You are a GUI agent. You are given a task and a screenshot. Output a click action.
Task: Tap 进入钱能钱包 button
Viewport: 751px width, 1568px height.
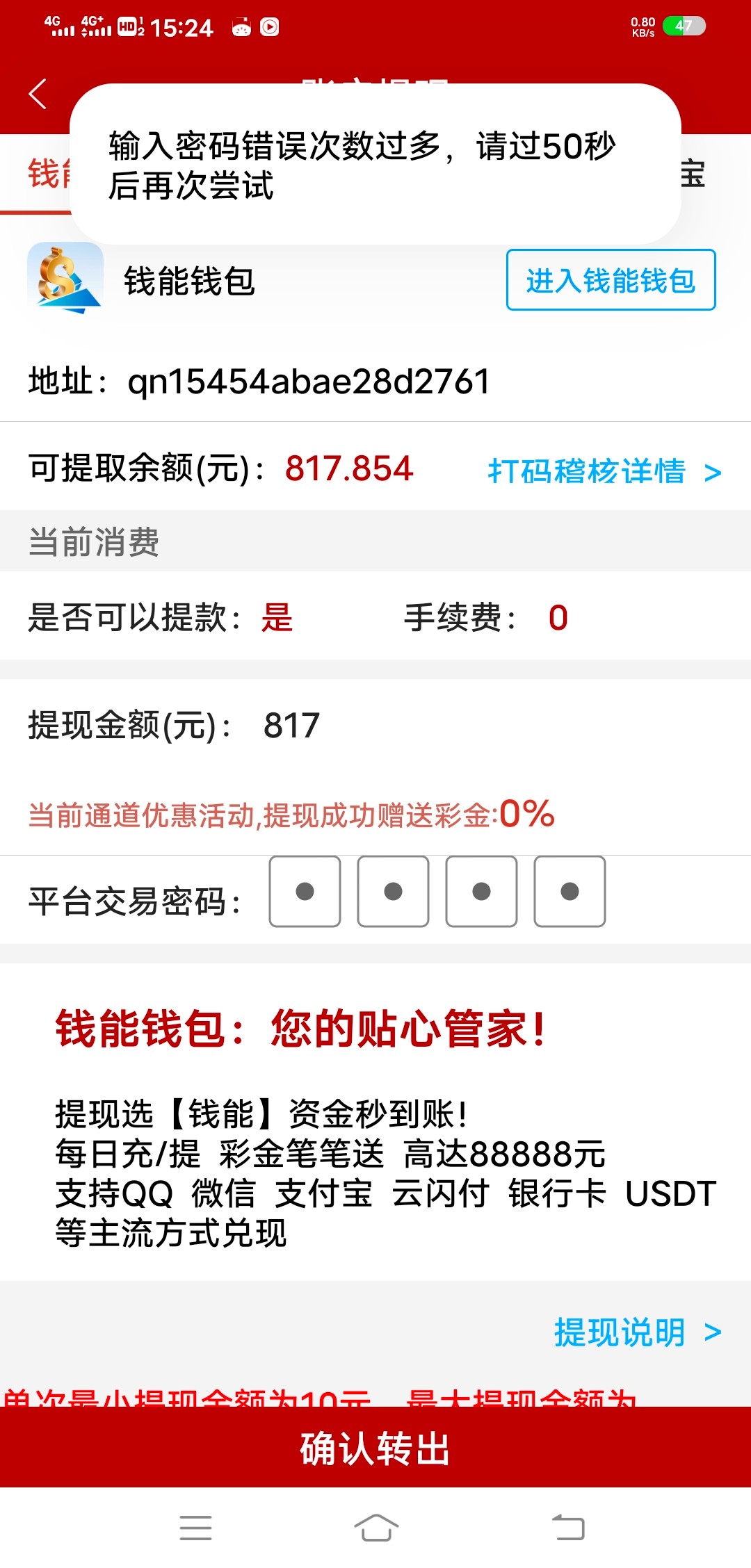coord(611,280)
